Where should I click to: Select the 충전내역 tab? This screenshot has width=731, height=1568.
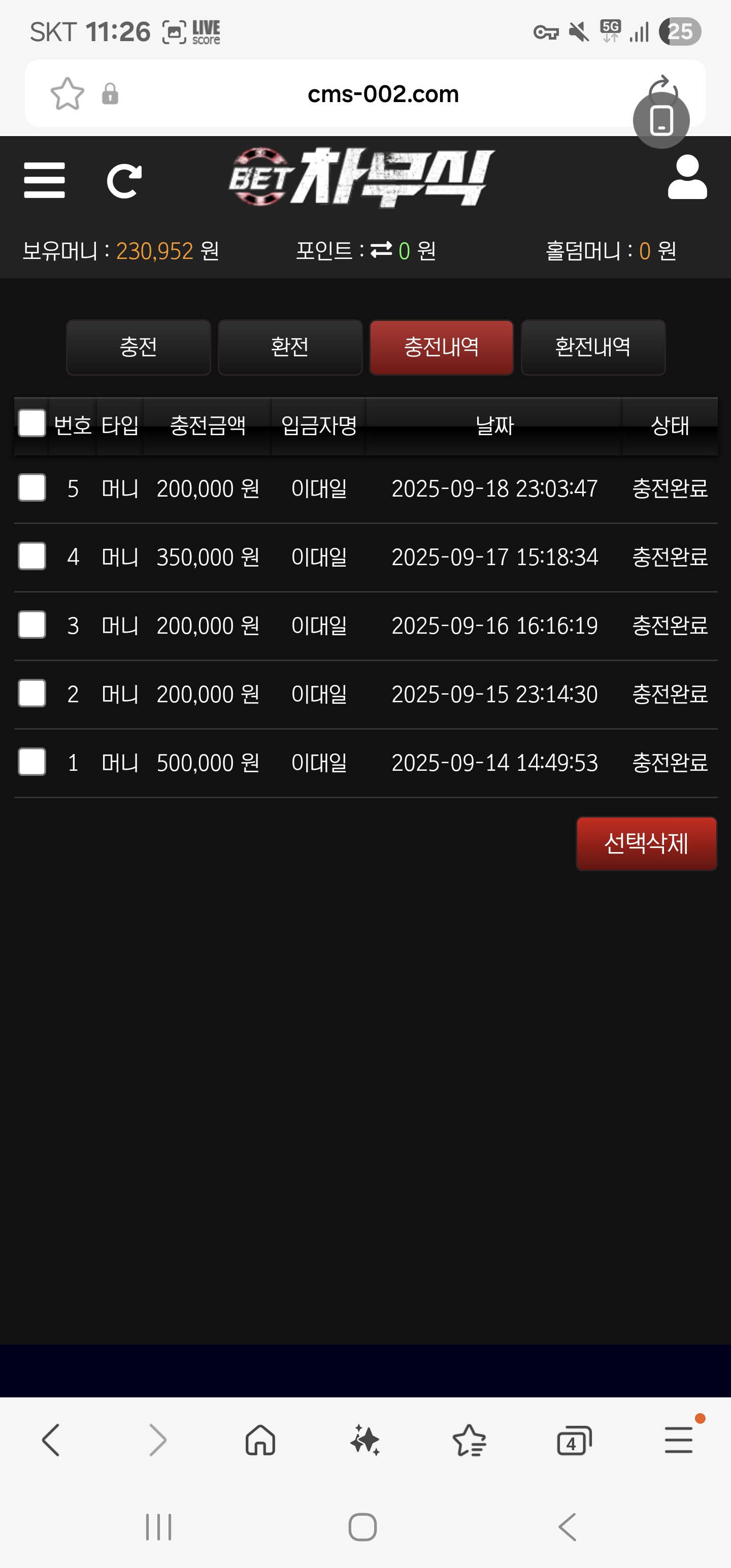coord(441,347)
